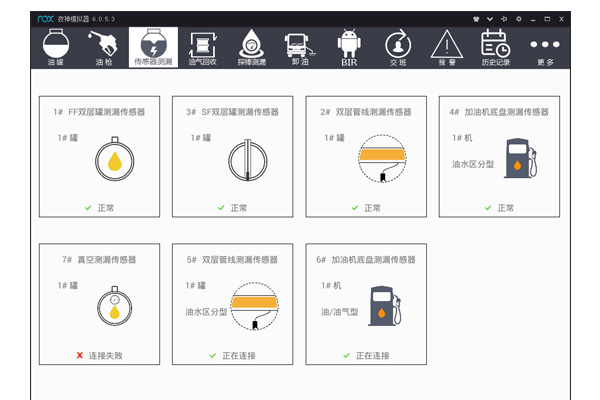The height and width of the screenshot is (400, 600).
Task: Select sensor card 6# 加油机底盘测漏传感器
Action: [366, 303]
